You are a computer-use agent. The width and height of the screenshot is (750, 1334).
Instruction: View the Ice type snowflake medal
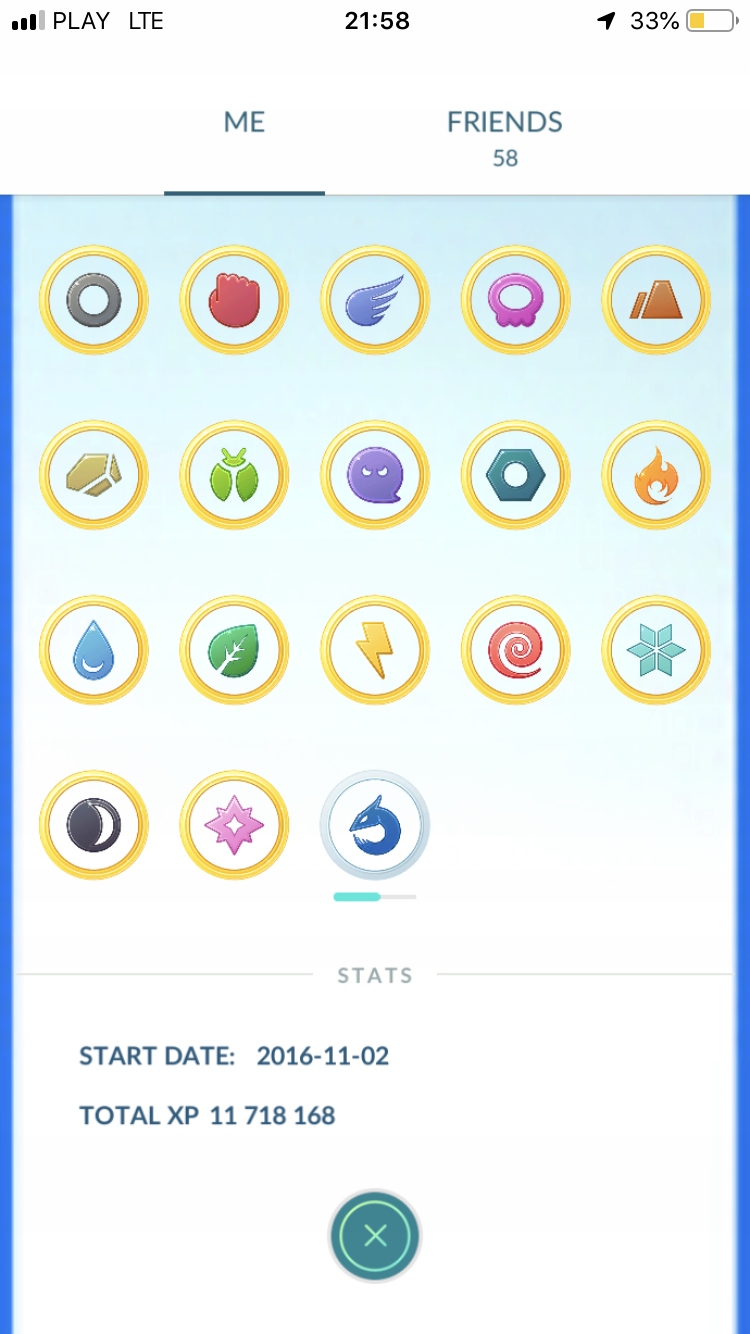[x=657, y=651]
